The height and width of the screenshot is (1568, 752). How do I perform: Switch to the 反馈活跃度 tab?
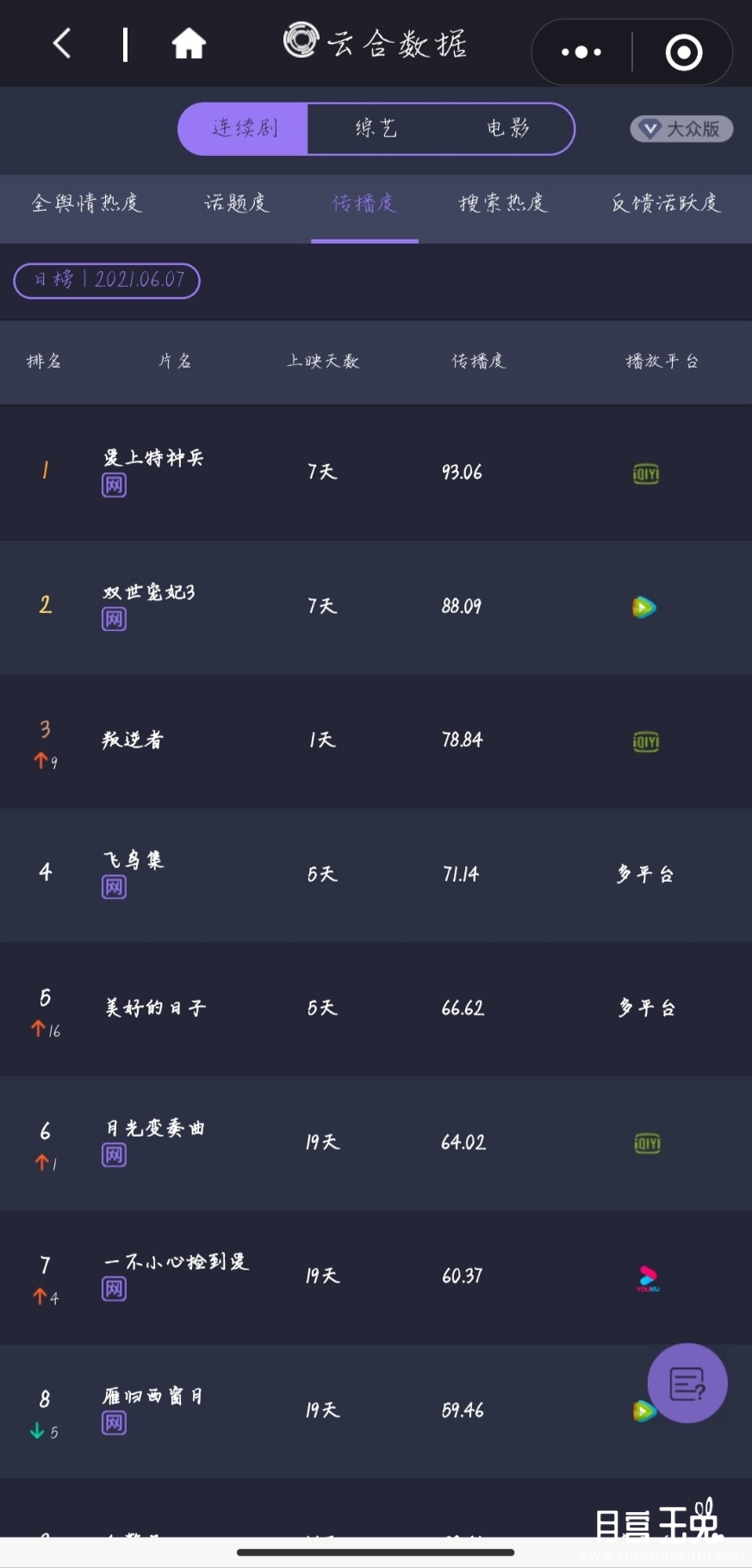tap(665, 203)
